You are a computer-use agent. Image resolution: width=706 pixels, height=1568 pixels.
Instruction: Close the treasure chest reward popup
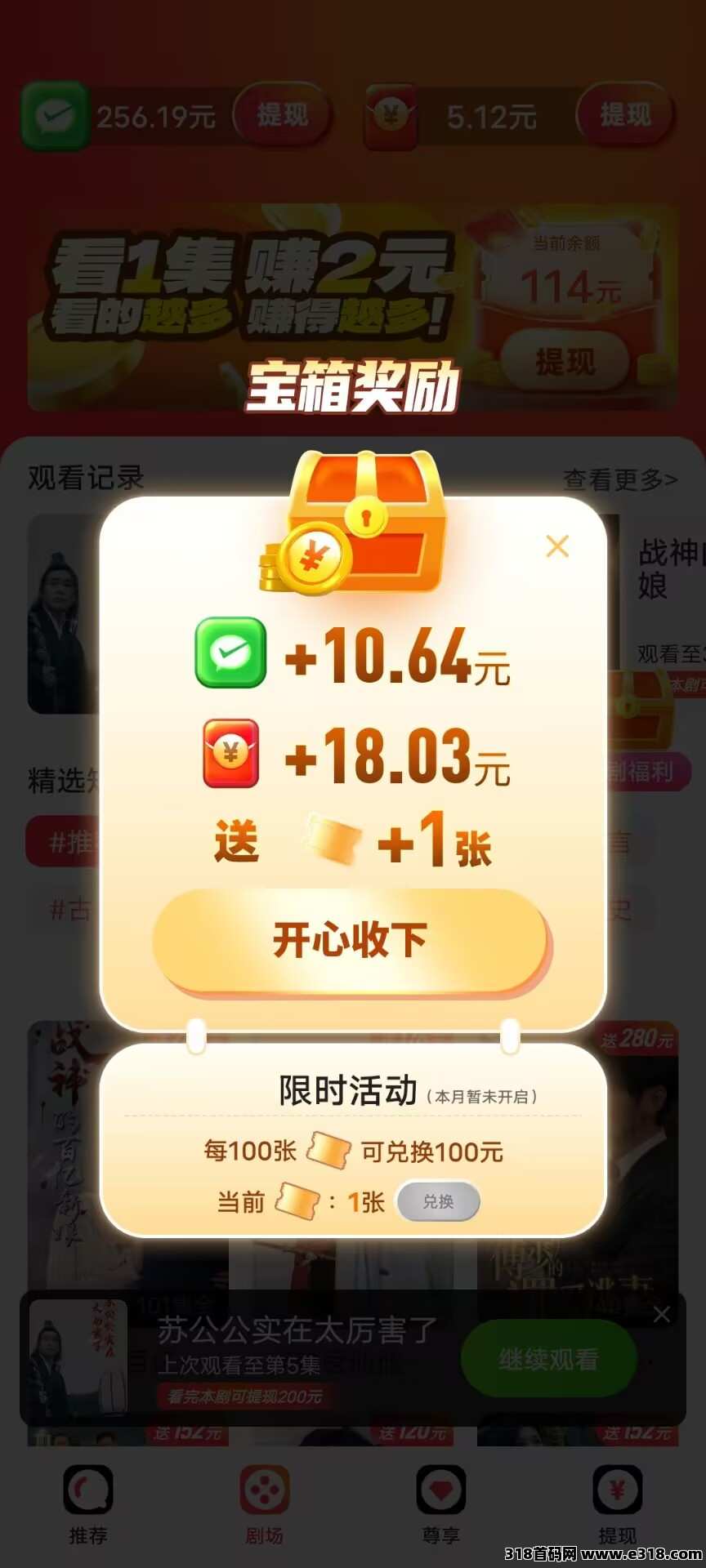point(557,546)
